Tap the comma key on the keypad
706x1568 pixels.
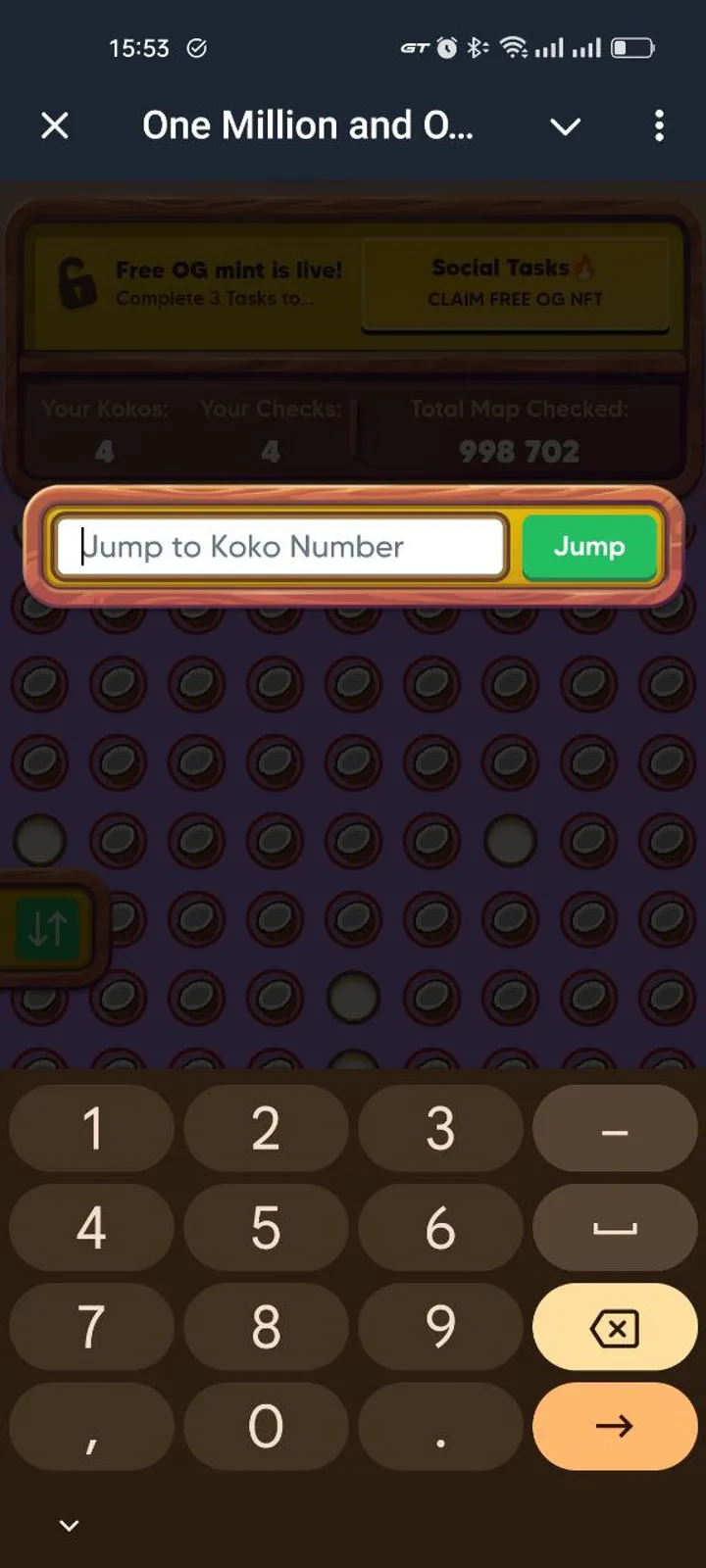(91, 1427)
